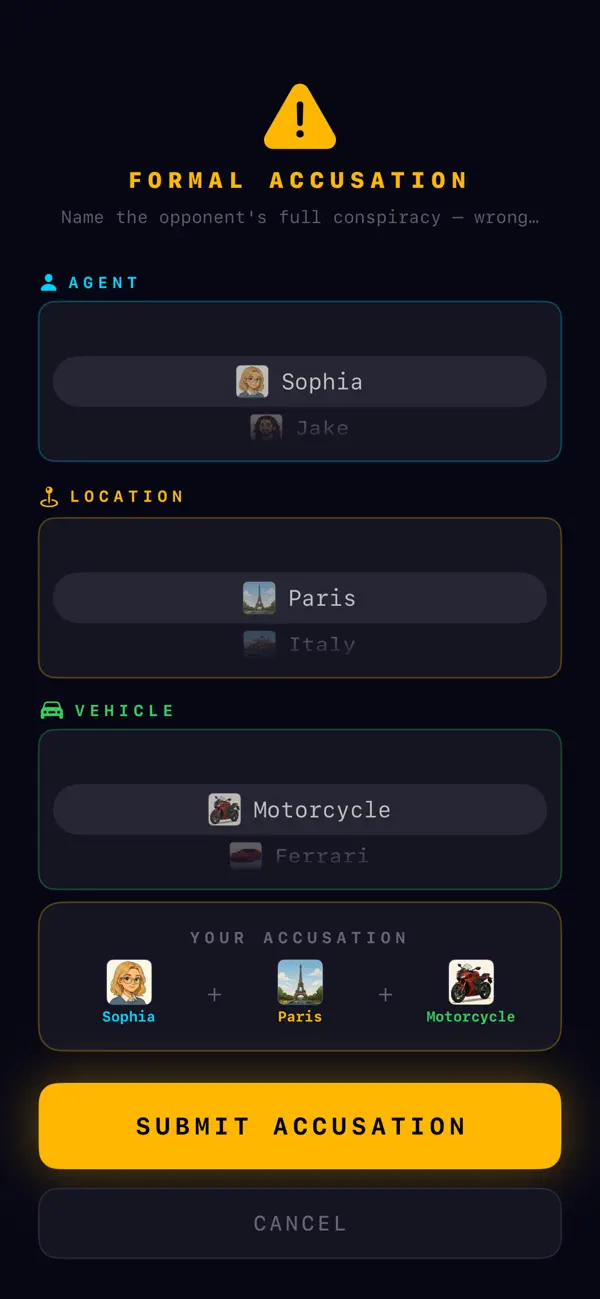Submit the accusation

point(300,1126)
